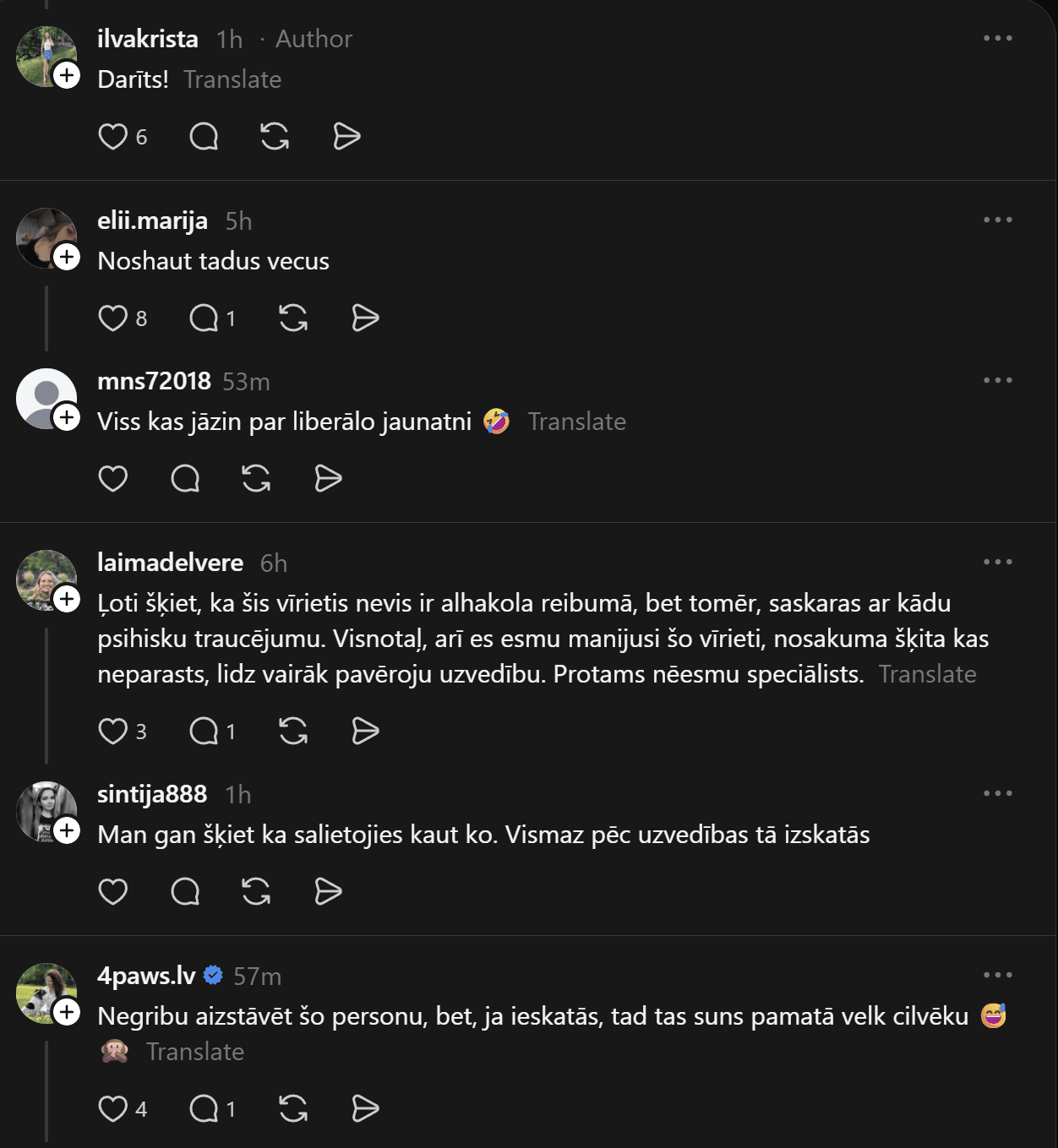
Task: Reply to sintija888's comment
Action: click(x=185, y=892)
